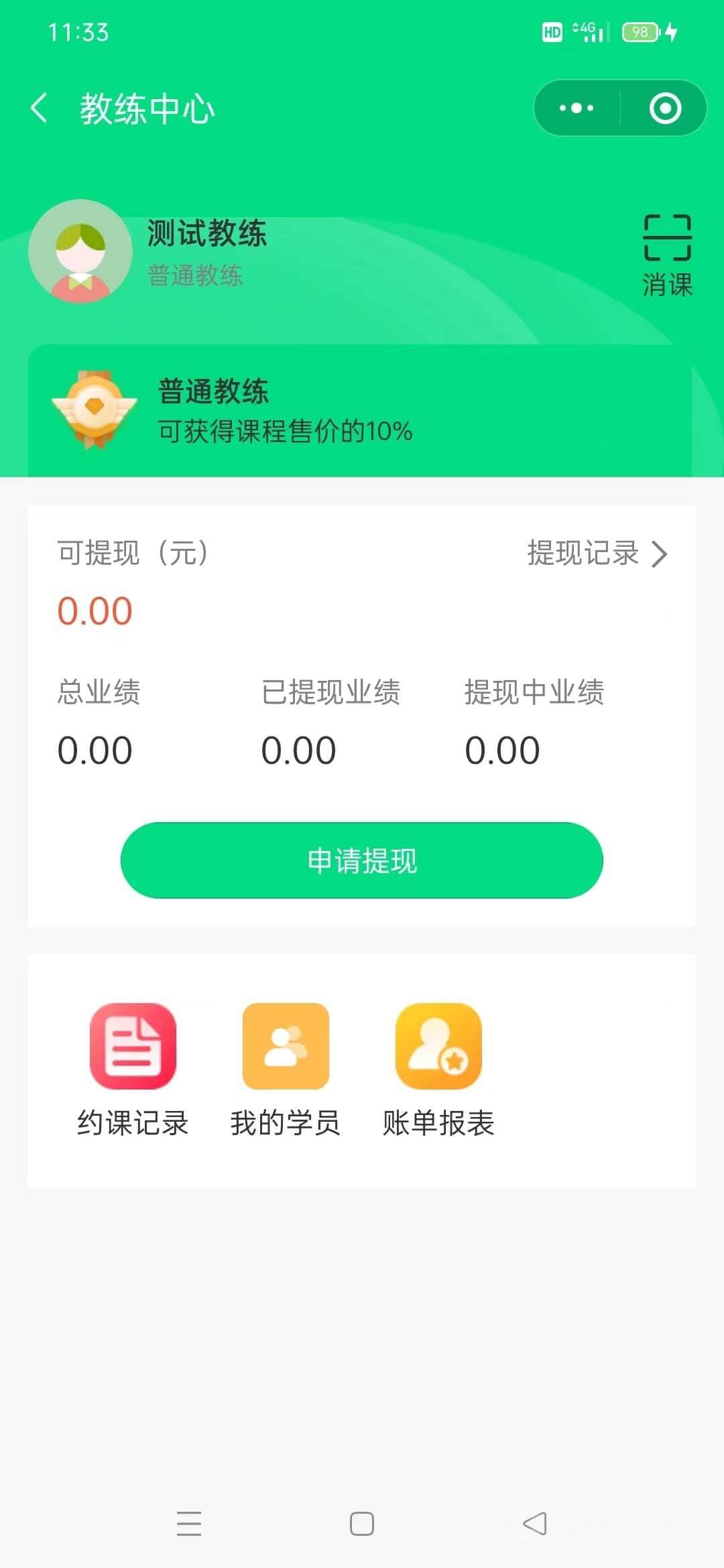Open the 账单报表 billing report icon
This screenshot has width=724, height=1568.
click(437, 1048)
